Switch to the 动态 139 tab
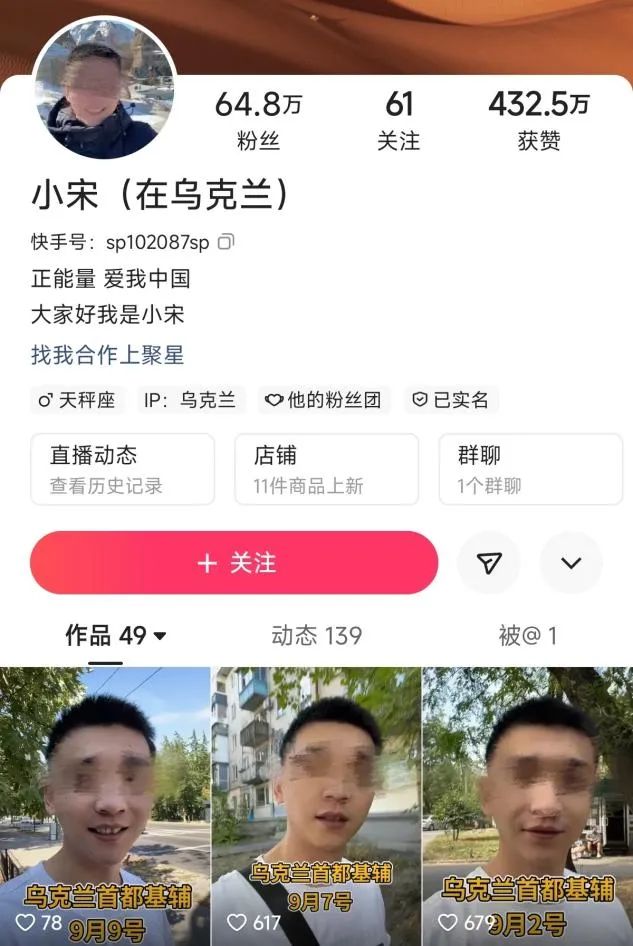633x946 pixels. [316, 635]
